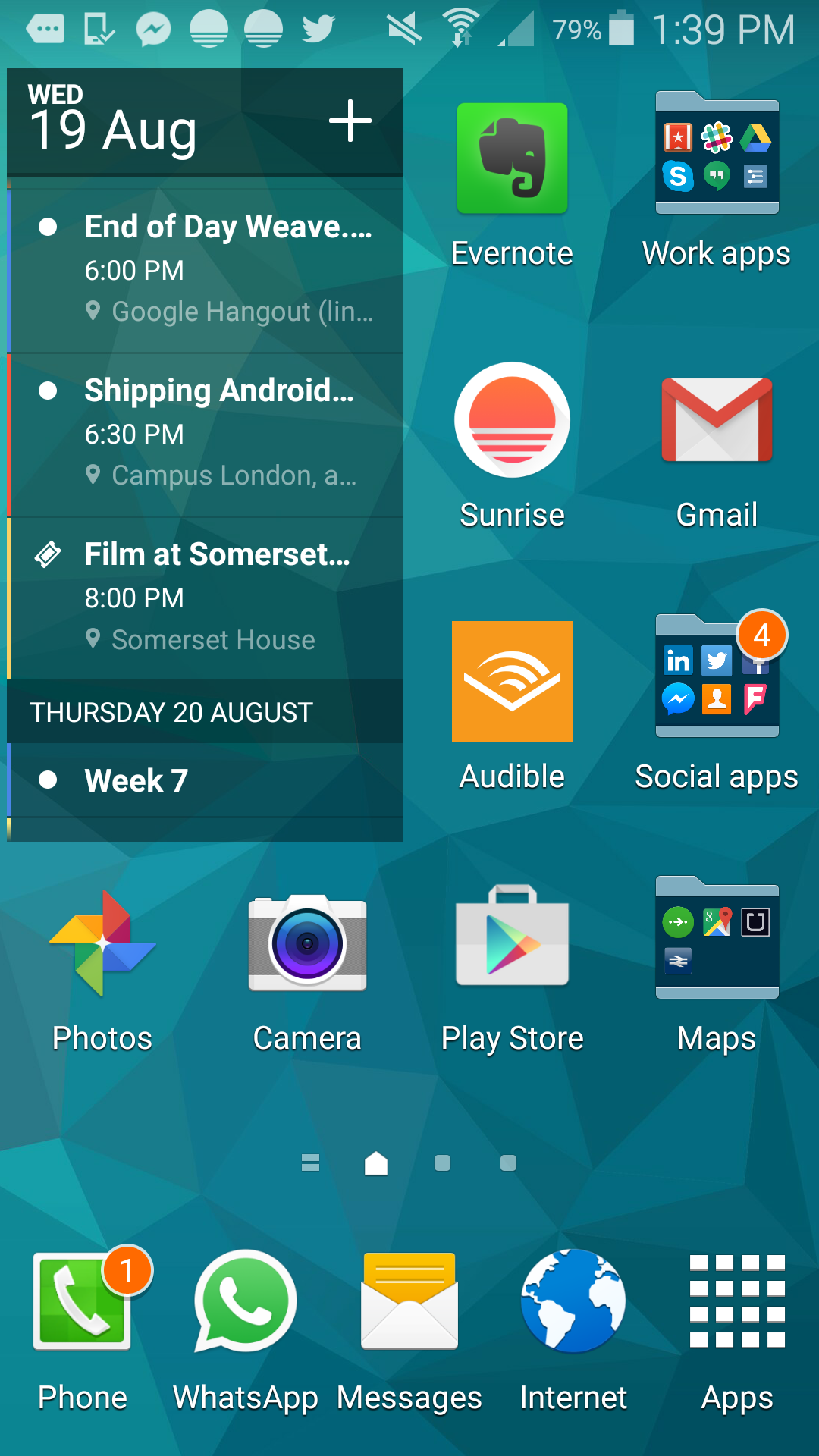
Task: Add a new calendar event
Action: tap(350, 121)
